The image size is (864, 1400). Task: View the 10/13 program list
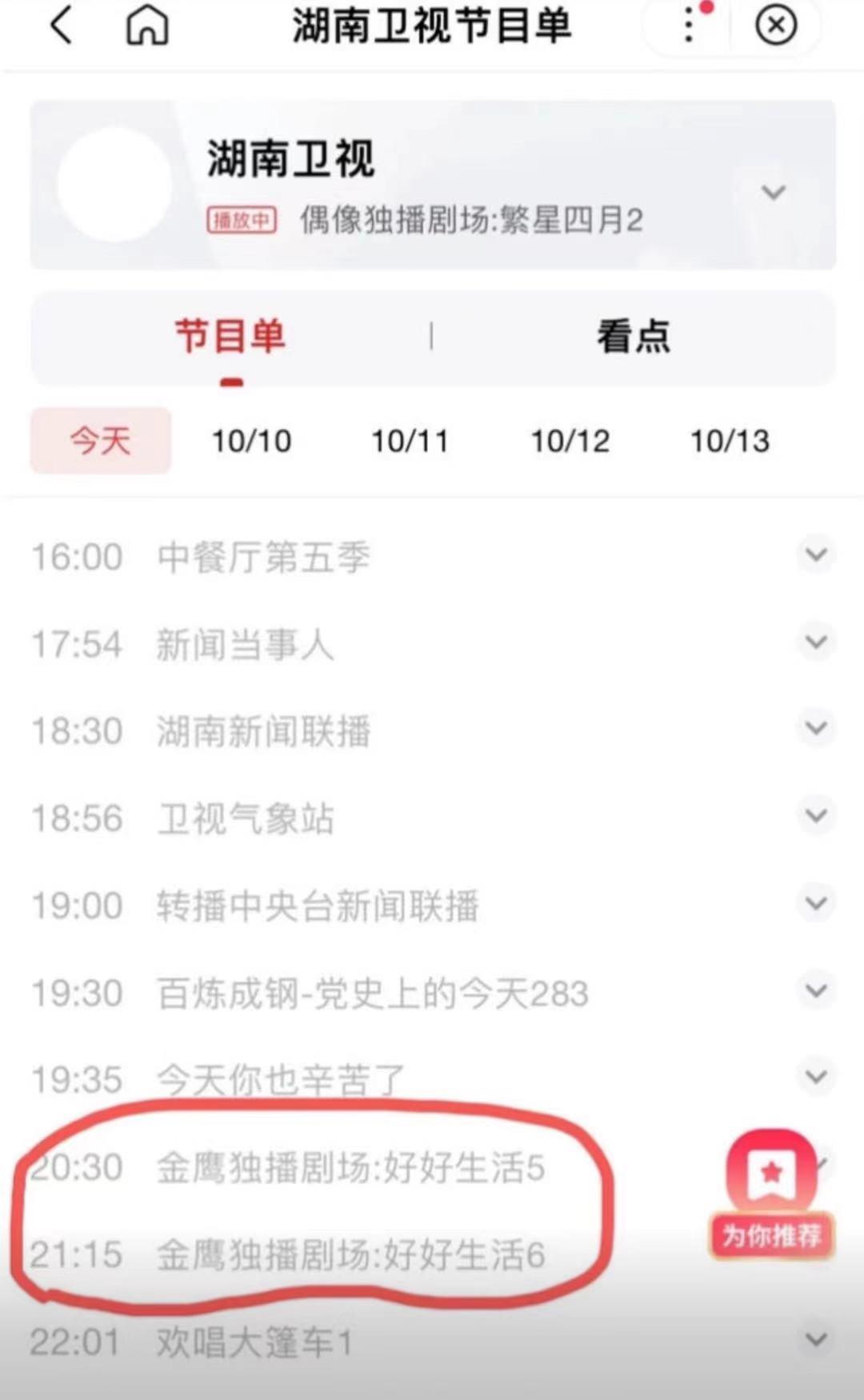pyautogui.click(x=730, y=441)
